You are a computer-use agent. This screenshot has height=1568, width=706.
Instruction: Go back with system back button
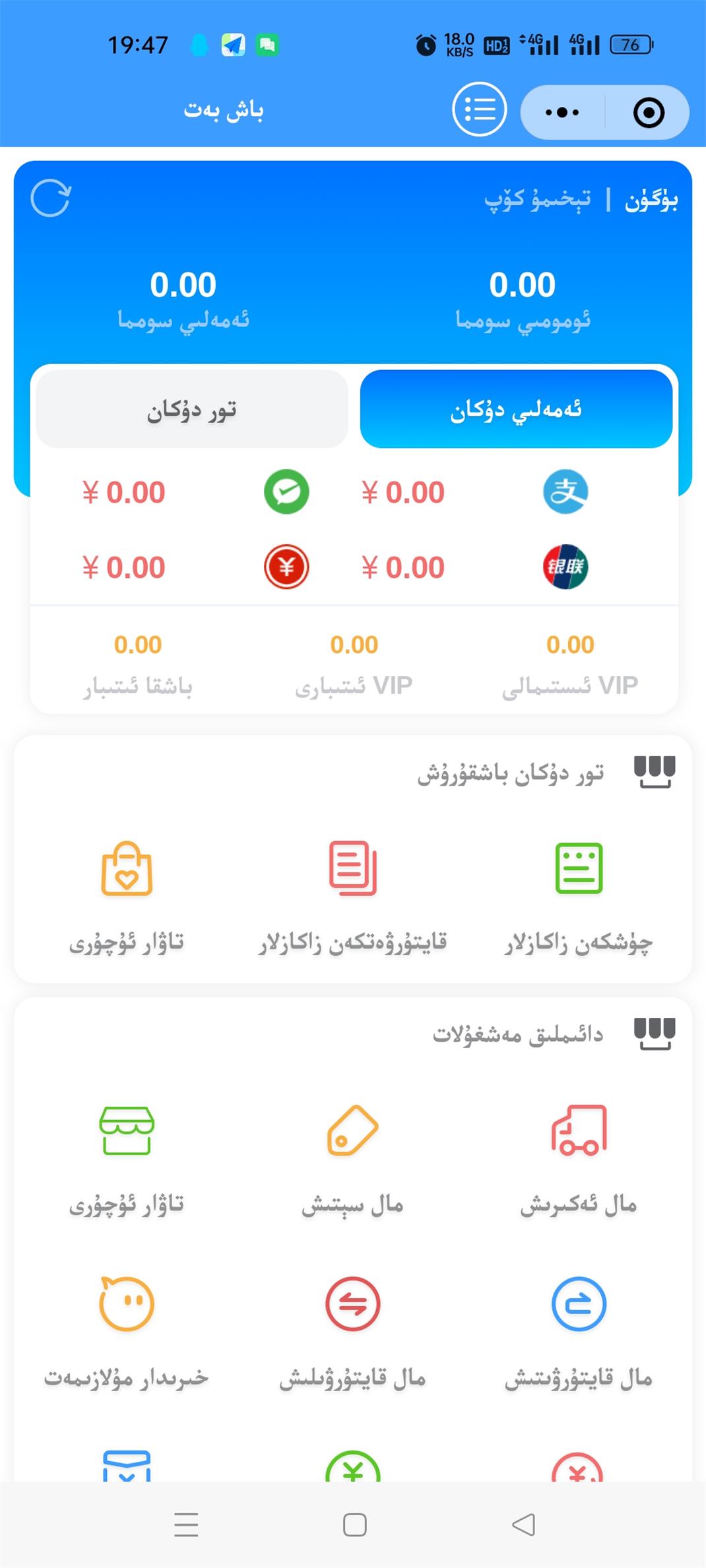524,1524
